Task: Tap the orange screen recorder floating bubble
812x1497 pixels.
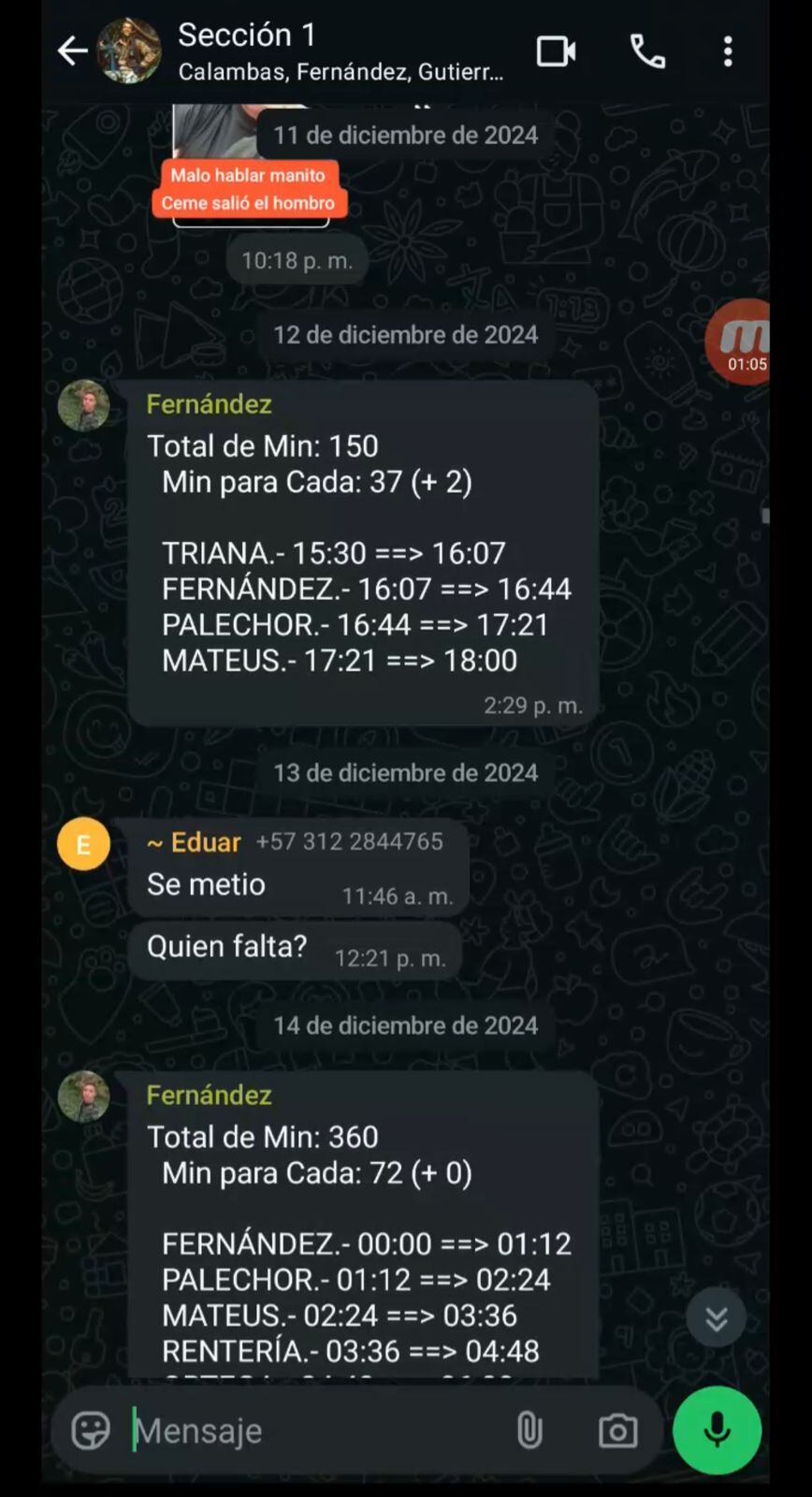Action: pos(744,342)
